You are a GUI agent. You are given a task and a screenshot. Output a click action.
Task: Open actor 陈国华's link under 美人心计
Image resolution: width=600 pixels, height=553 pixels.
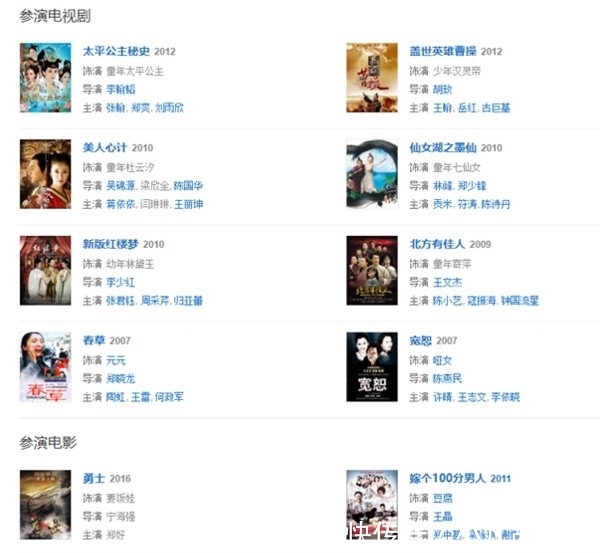188,186
